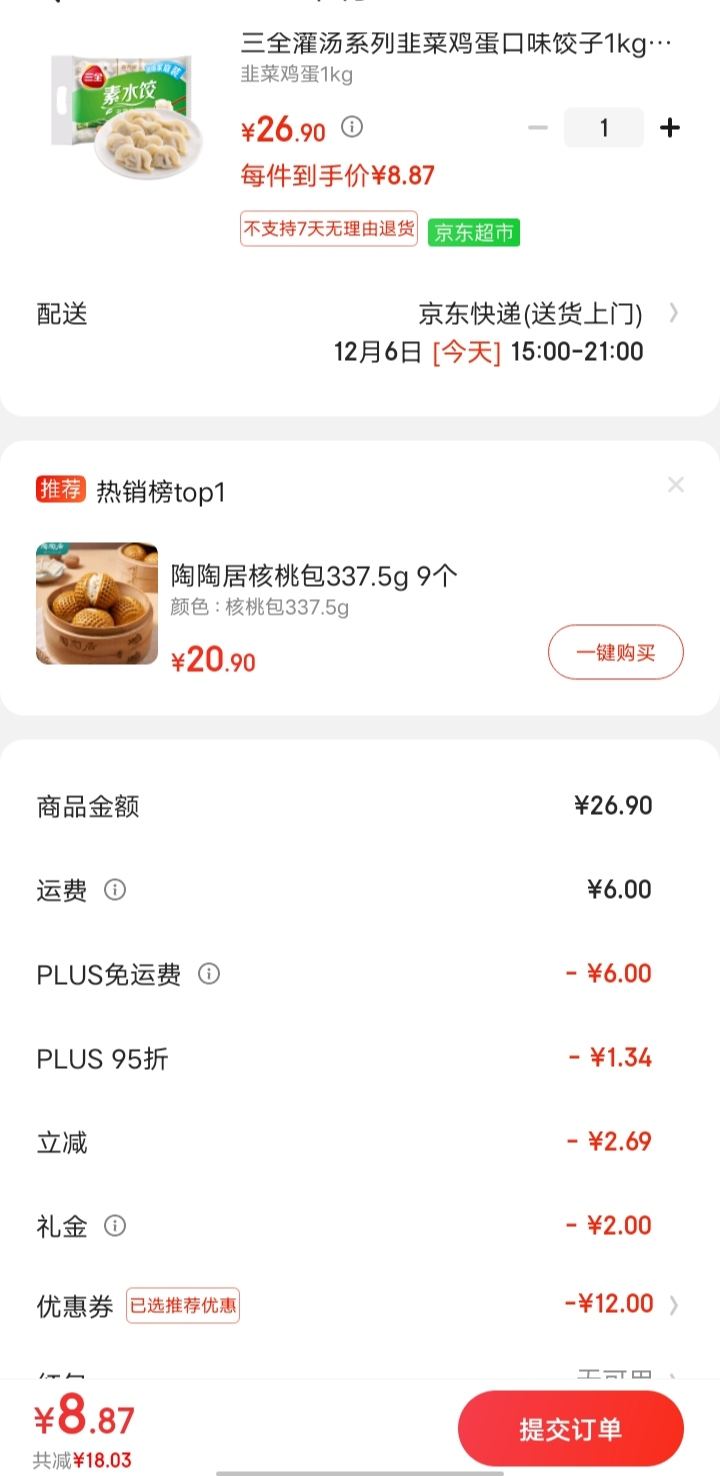Open price info icon next to ¥26.90
Screen dimensions: 720x1476
coord(352,127)
